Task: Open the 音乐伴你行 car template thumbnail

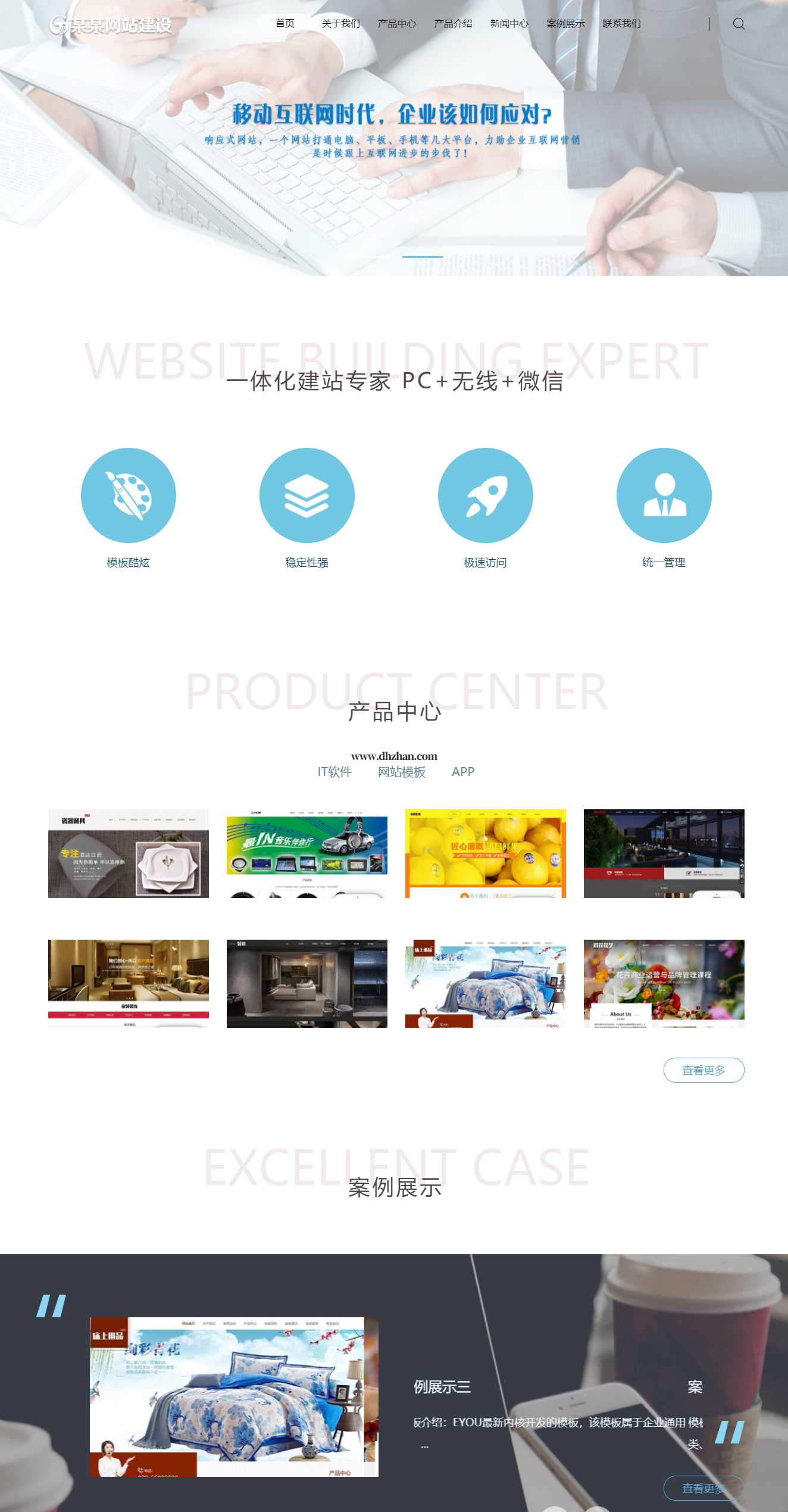Action: pyautogui.click(x=307, y=853)
